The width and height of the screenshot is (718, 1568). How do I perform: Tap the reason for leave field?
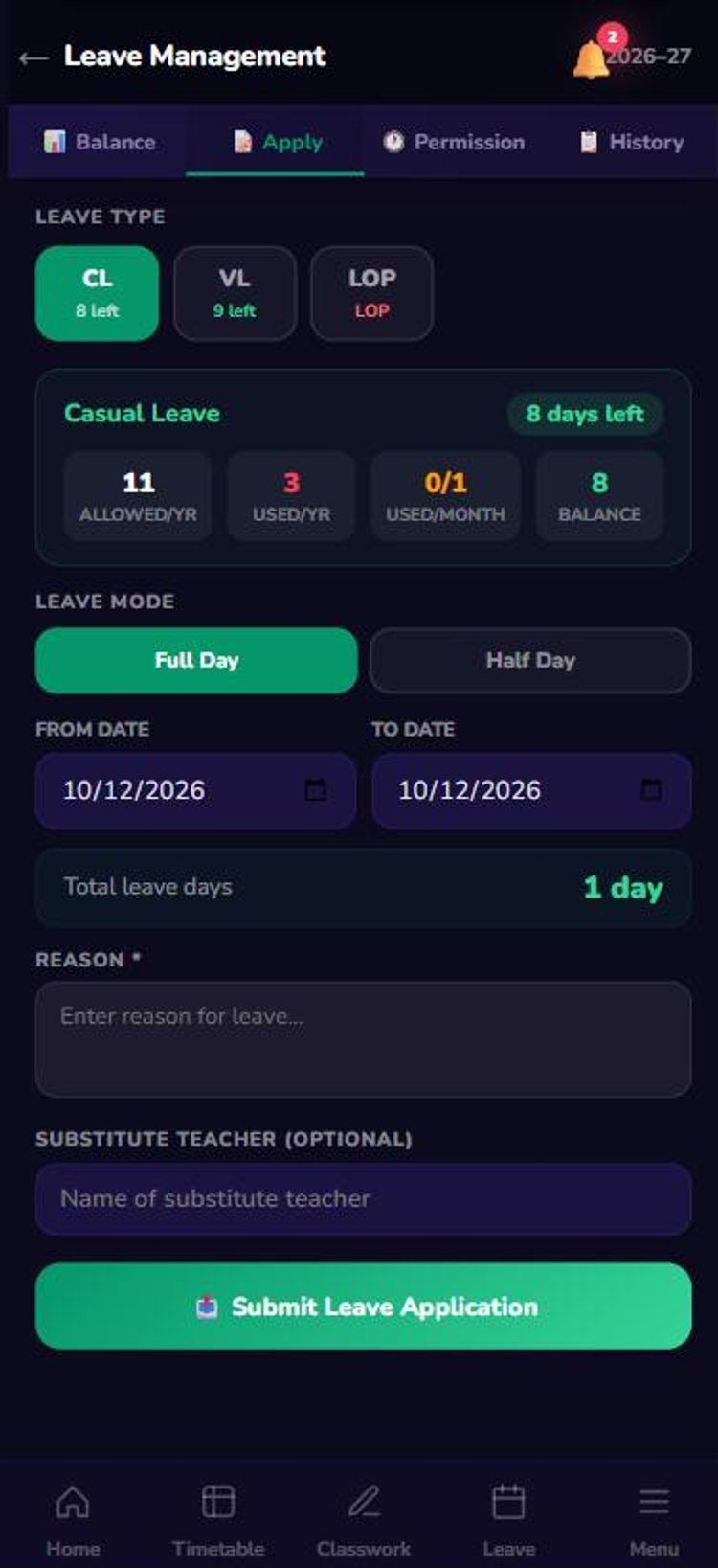pyautogui.click(x=363, y=1039)
